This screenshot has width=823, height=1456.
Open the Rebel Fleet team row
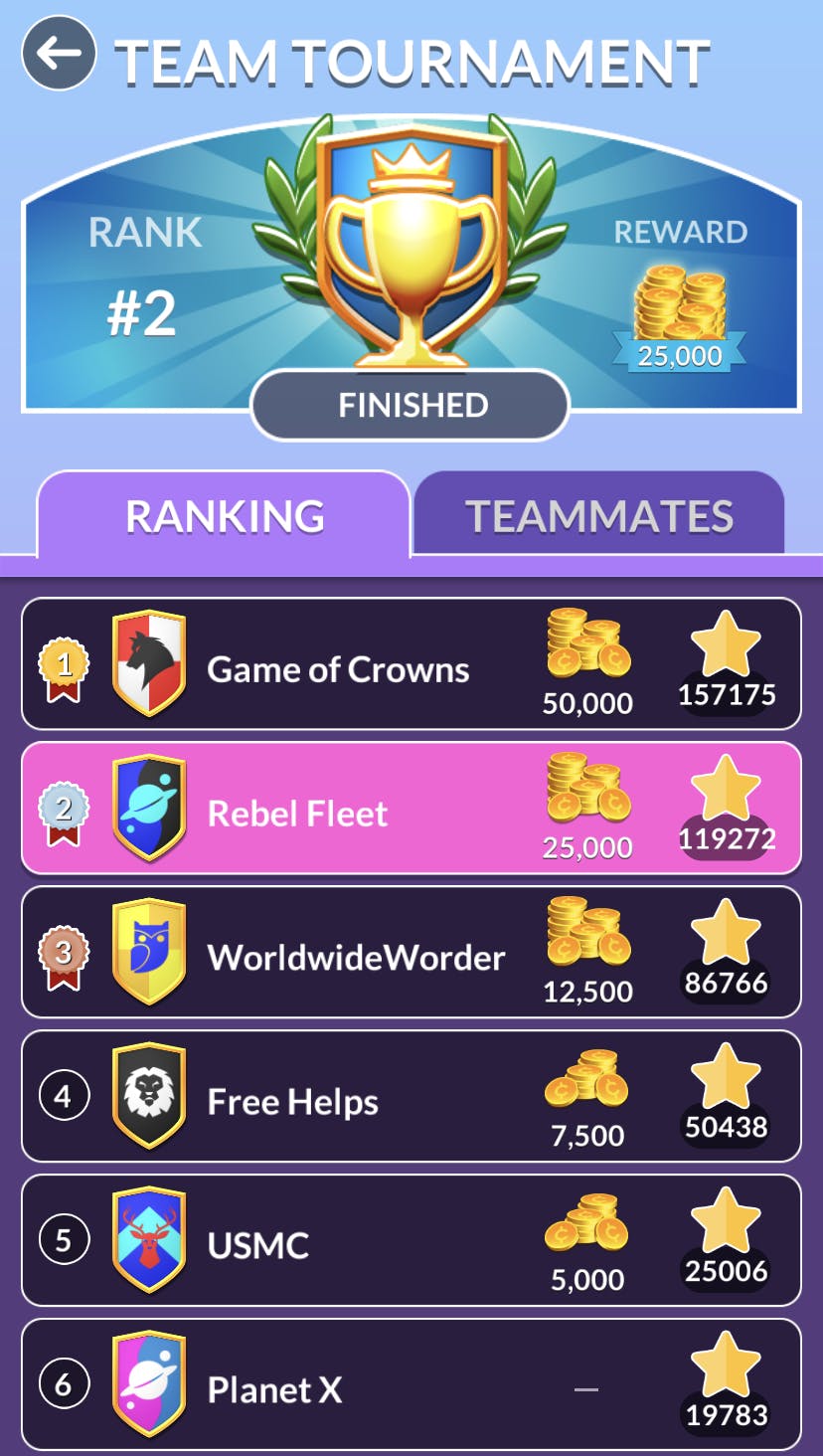298,814
